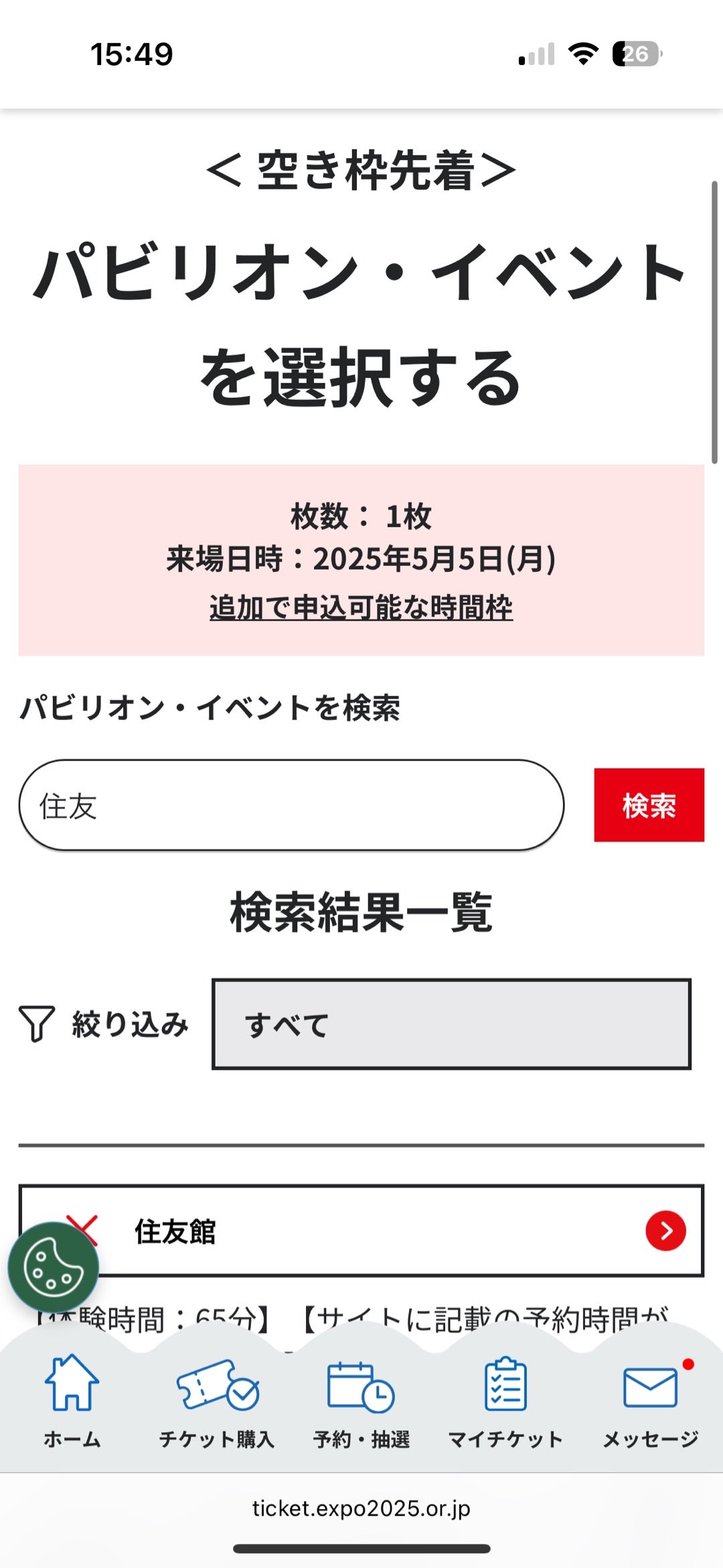Open the メッセージ tab
Viewport: 723px width, 1568px height.
tap(650, 1401)
